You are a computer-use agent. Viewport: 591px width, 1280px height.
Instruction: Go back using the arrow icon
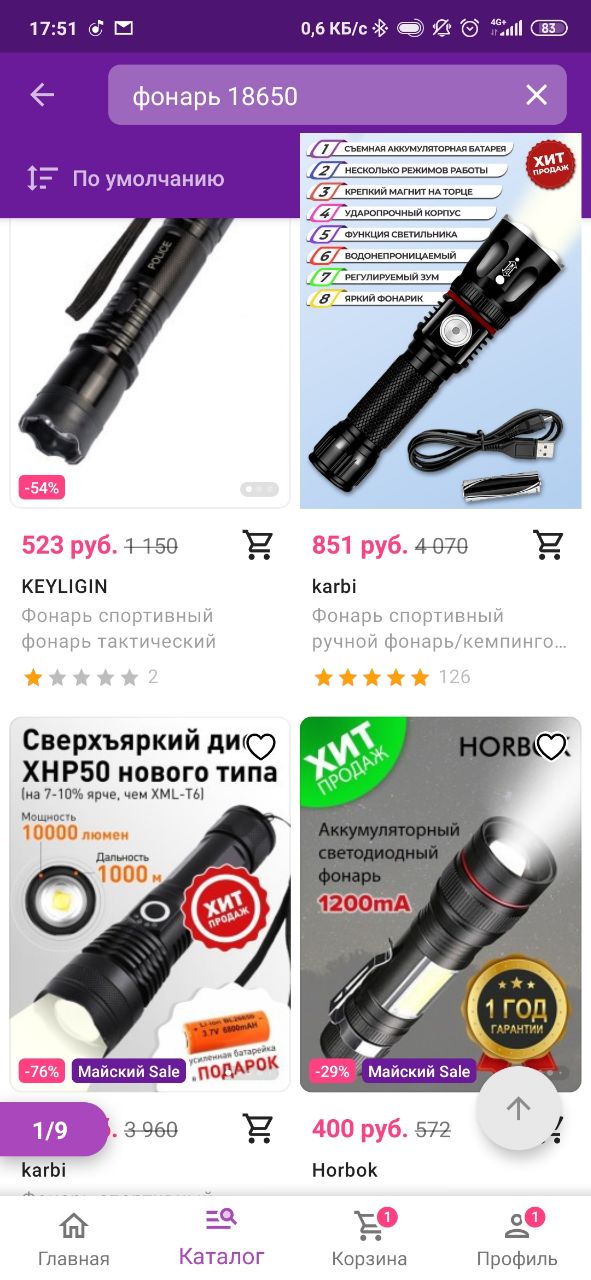(42, 95)
